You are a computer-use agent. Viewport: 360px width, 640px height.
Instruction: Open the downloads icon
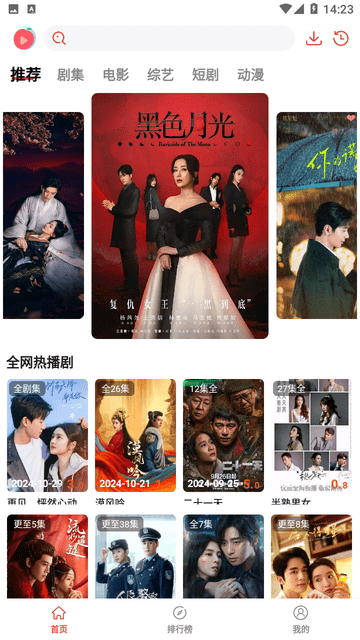313,38
